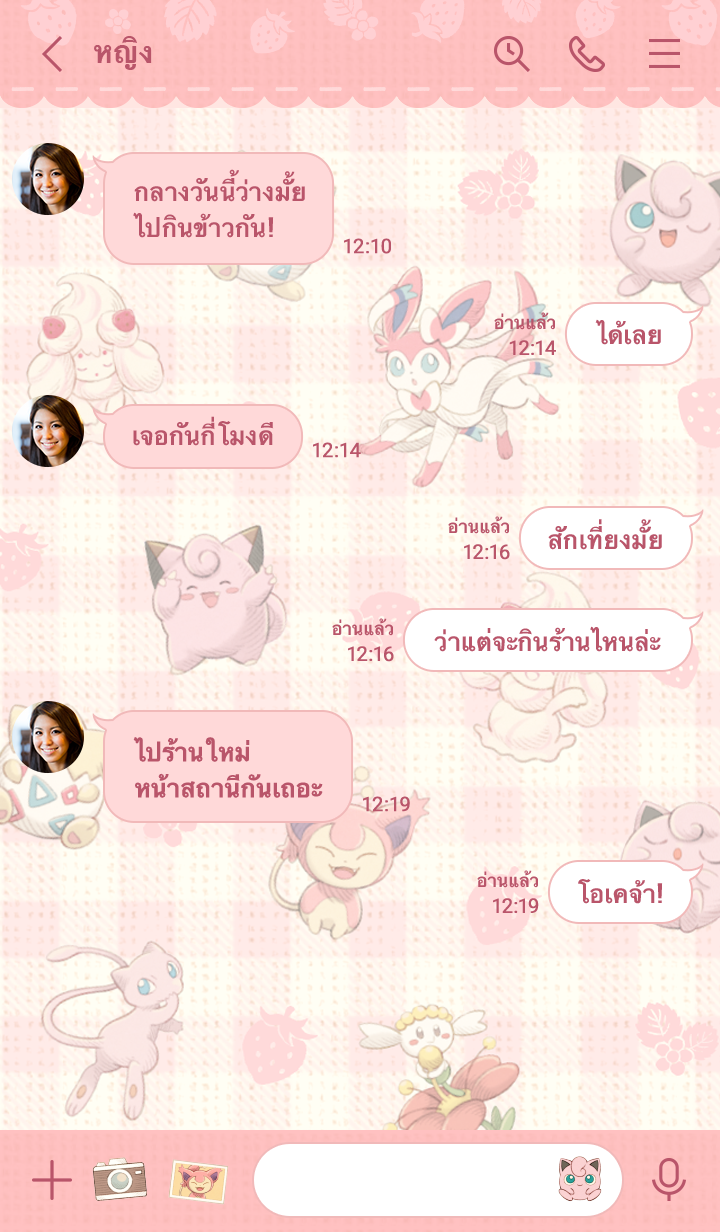View the profile photo beside เจอกันกี่โมงดี
Screen dimensions: 720x1232
pyautogui.click(x=49, y=431)
